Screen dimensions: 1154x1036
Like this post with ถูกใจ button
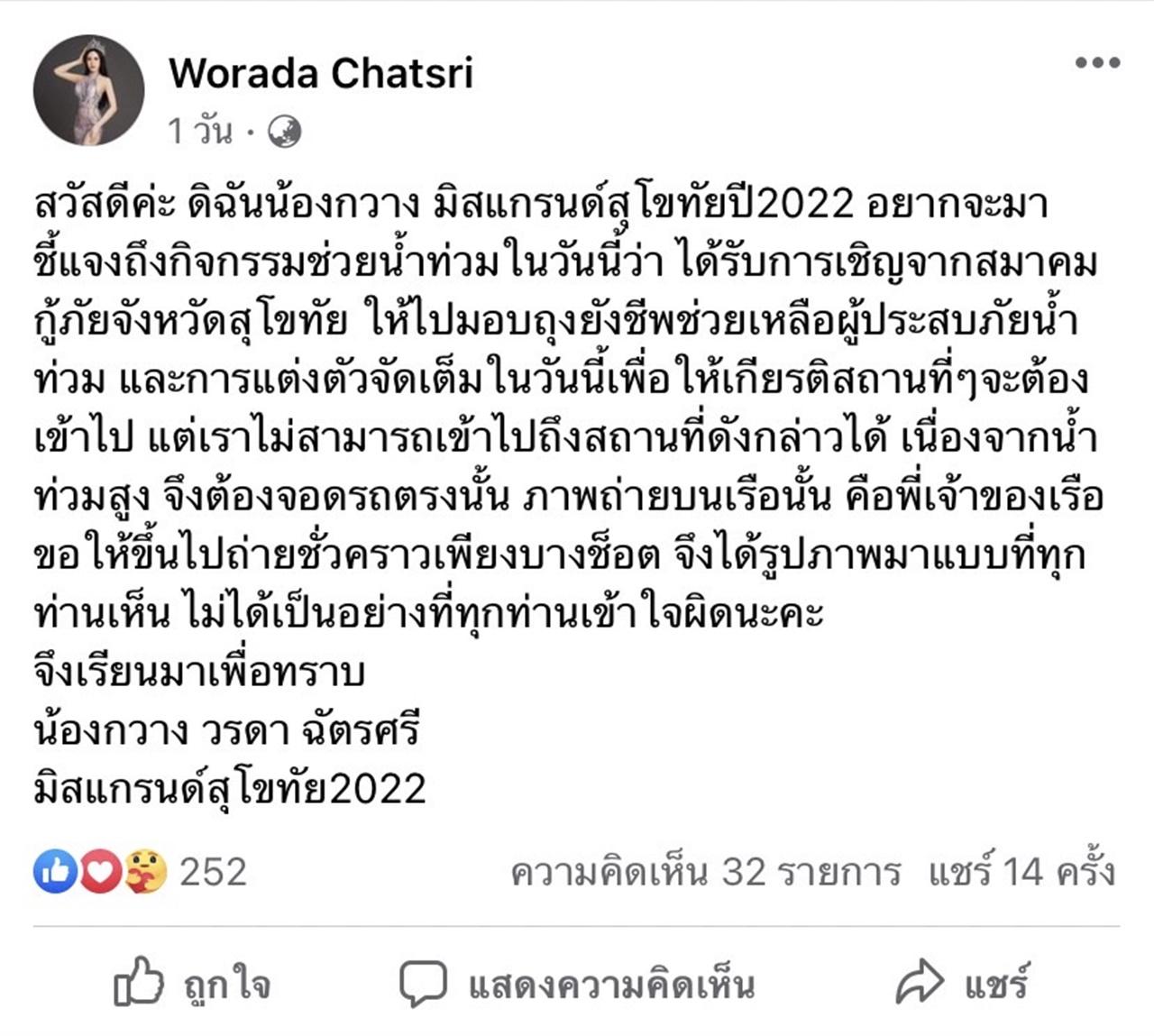pos(191,984)
